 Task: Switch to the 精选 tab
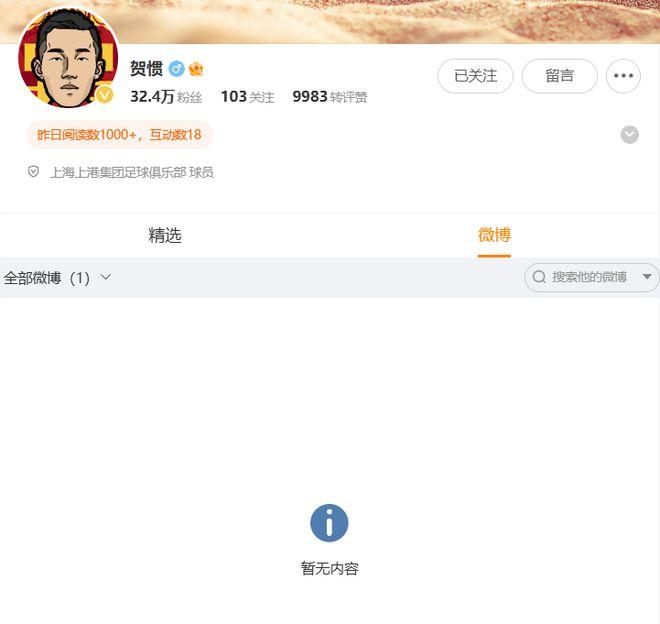[x=165, y=235]
